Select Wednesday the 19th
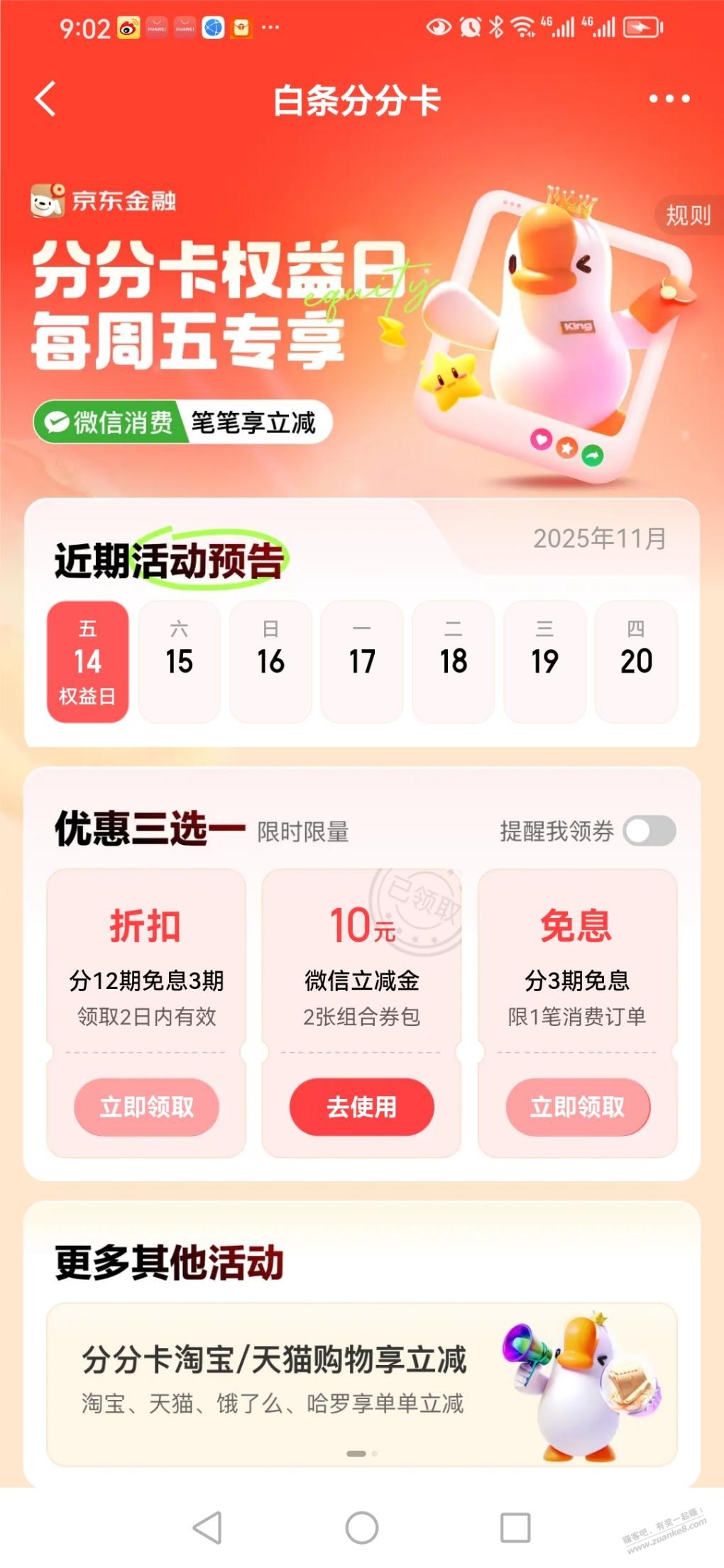Image resolution: width=724 pixels, height=1568 pixels. 544,661
